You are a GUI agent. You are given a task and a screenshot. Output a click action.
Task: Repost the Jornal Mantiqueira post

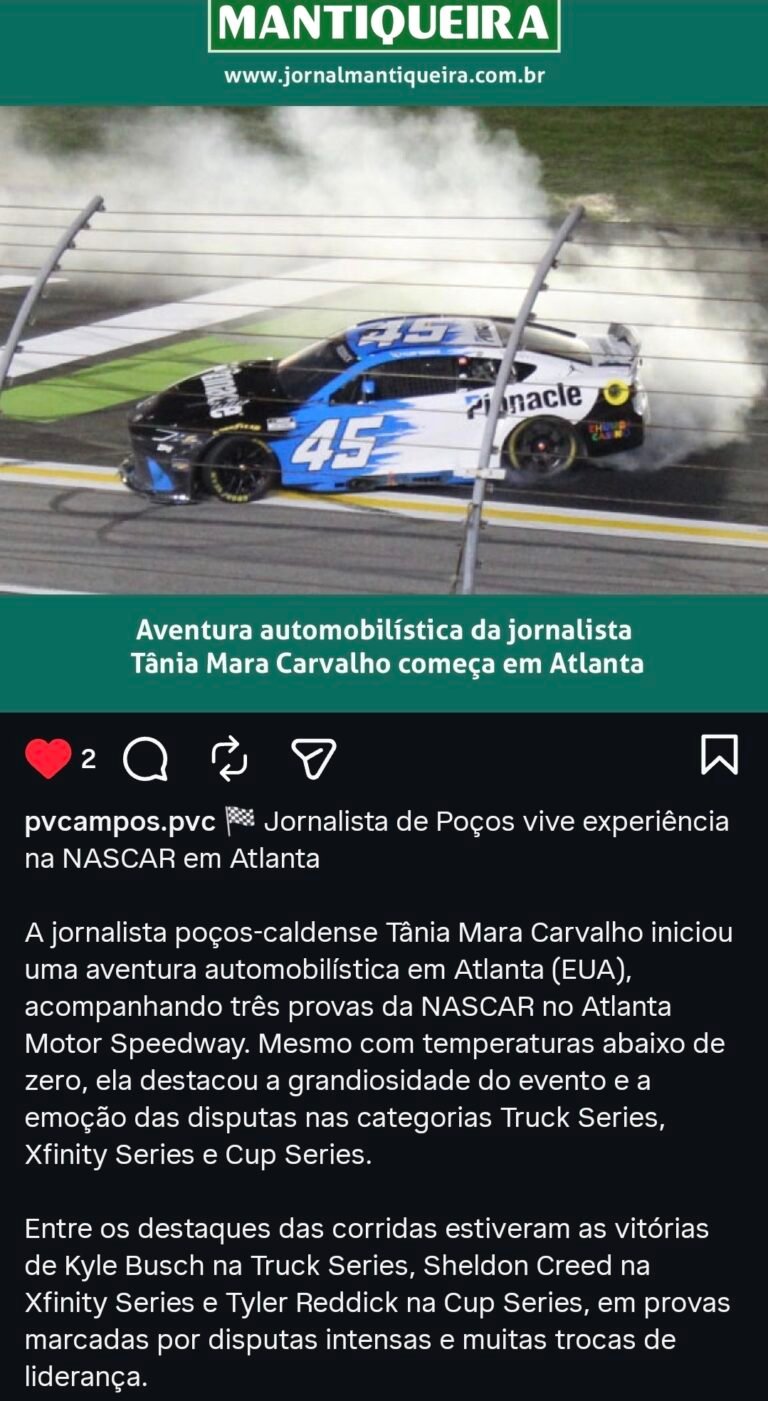[229, 759]
